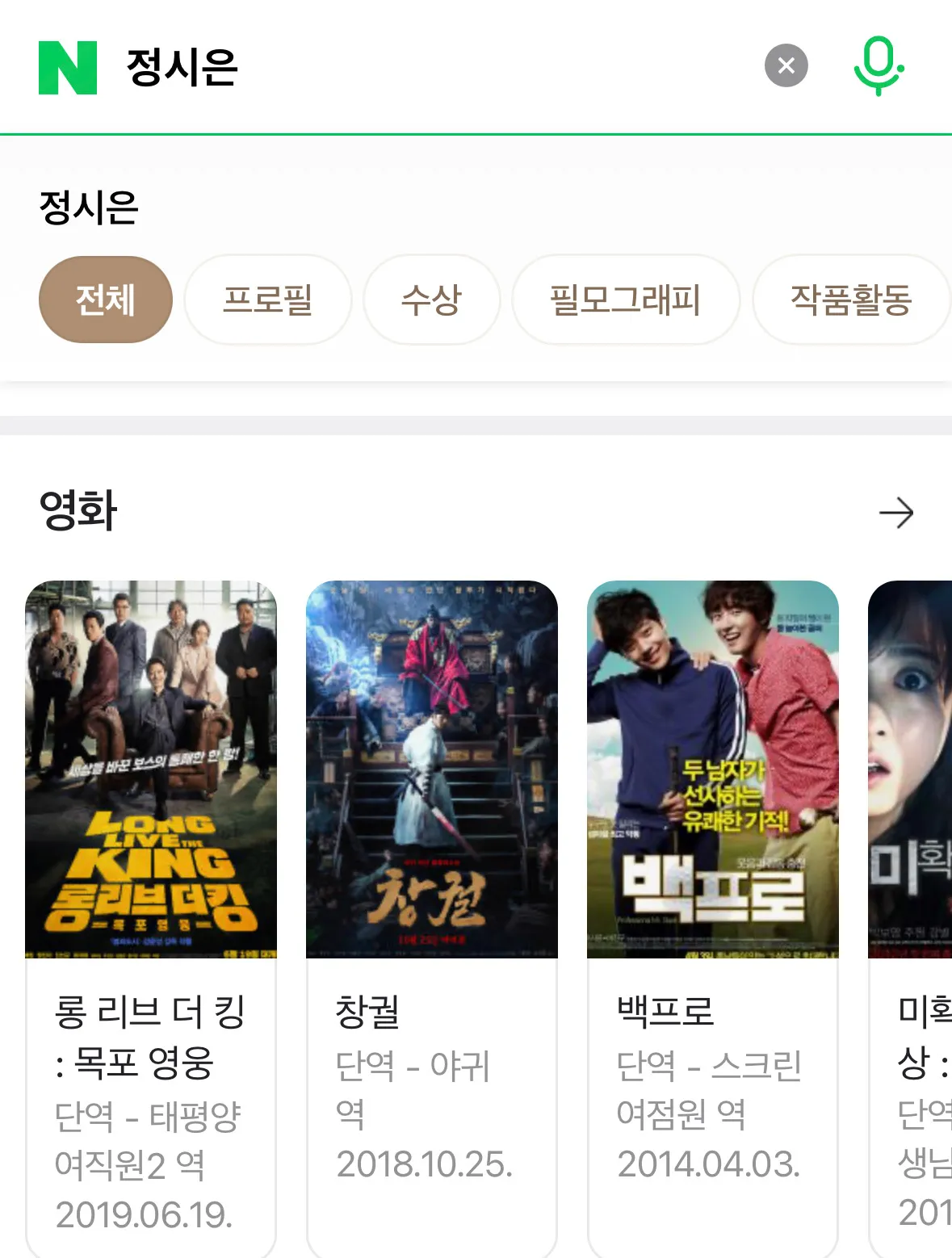The height and width of the screenshot is (1258, 952).
Task: Switch to the 작품활동 tab
Action: [x=851, y=299]
